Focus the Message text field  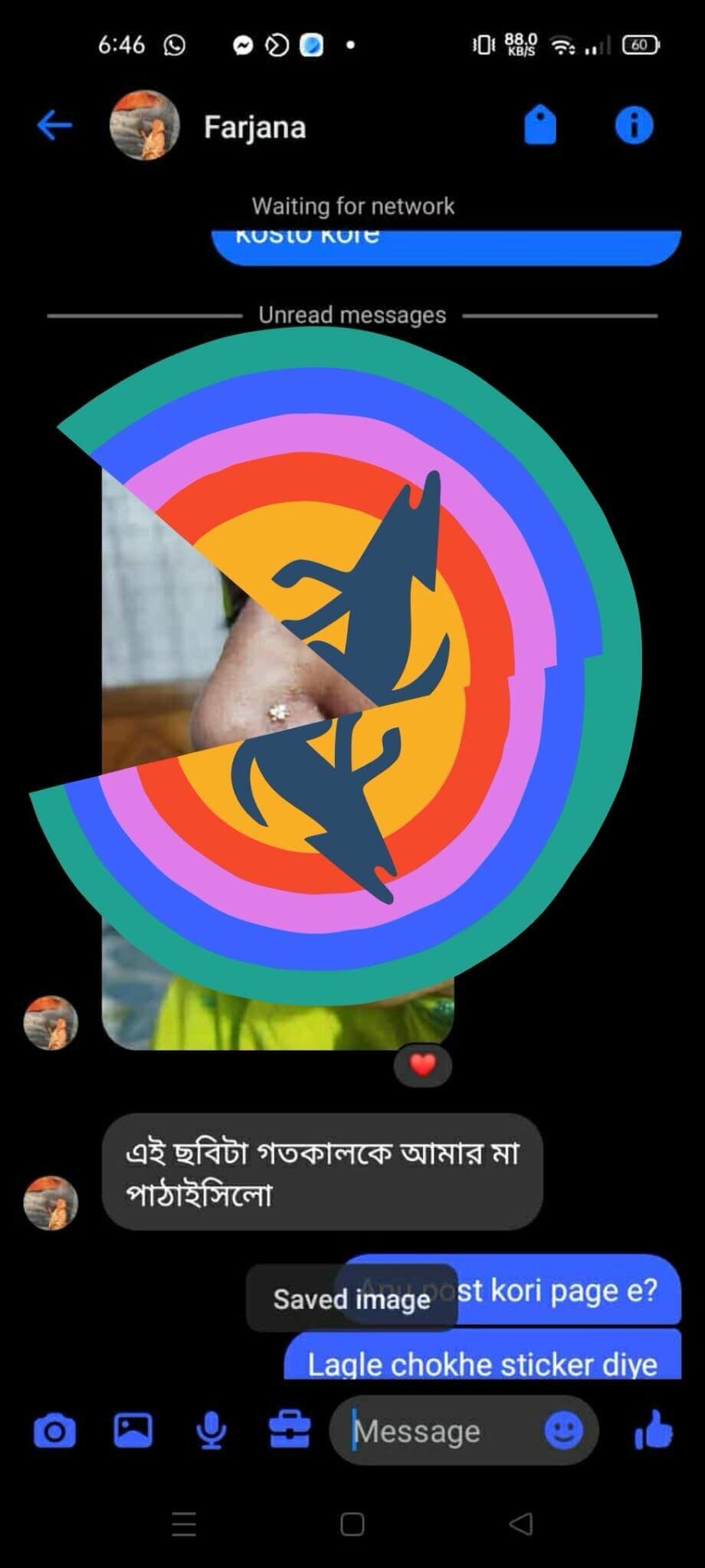pos(437,1431)
